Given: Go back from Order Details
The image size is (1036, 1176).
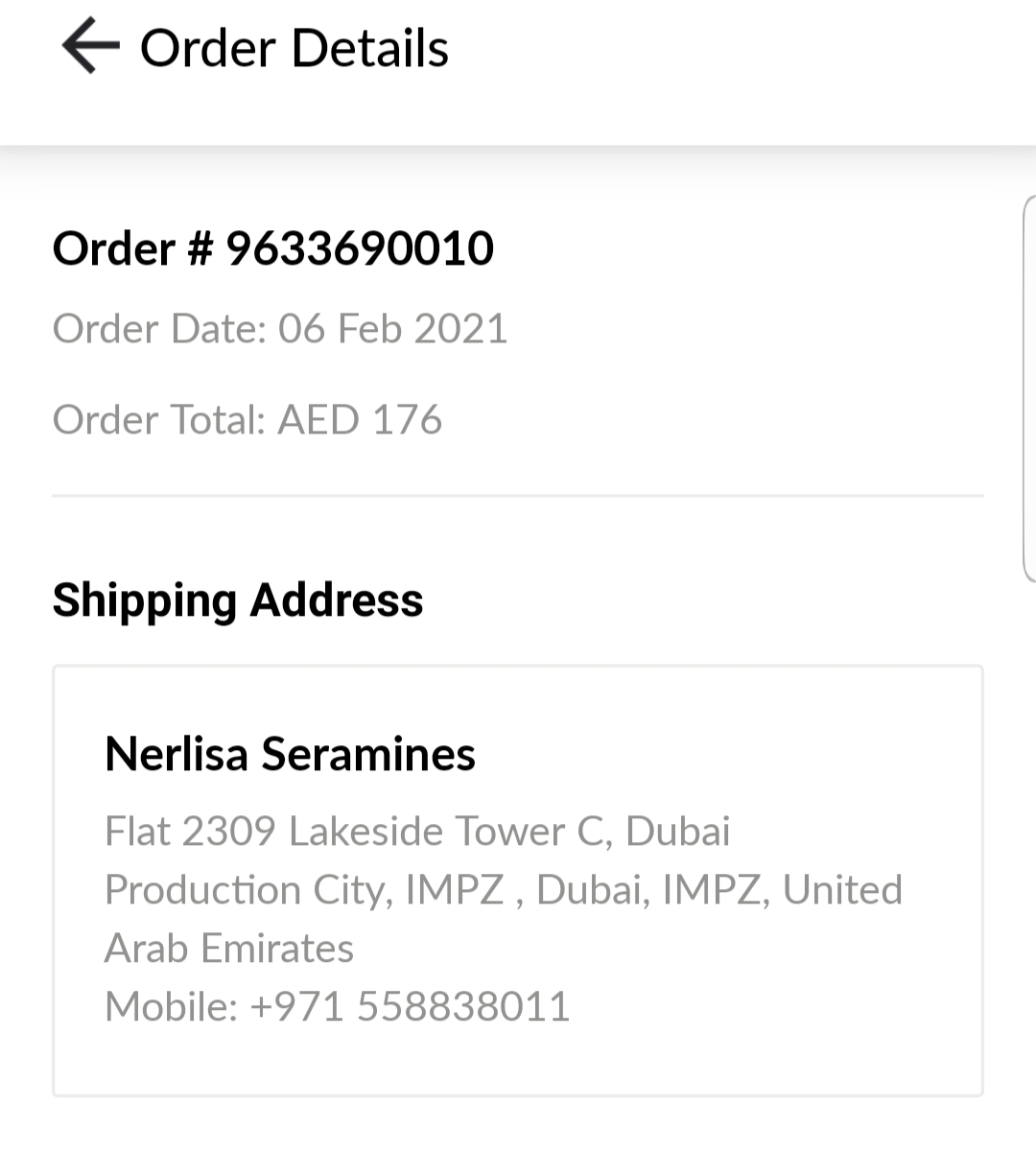Looking at the screenshot, I should (90, 47).
